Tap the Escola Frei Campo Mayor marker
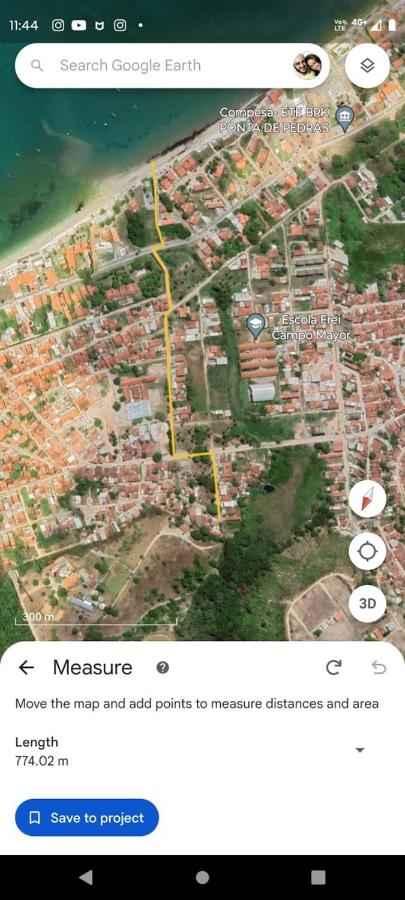 coord(256,326)
